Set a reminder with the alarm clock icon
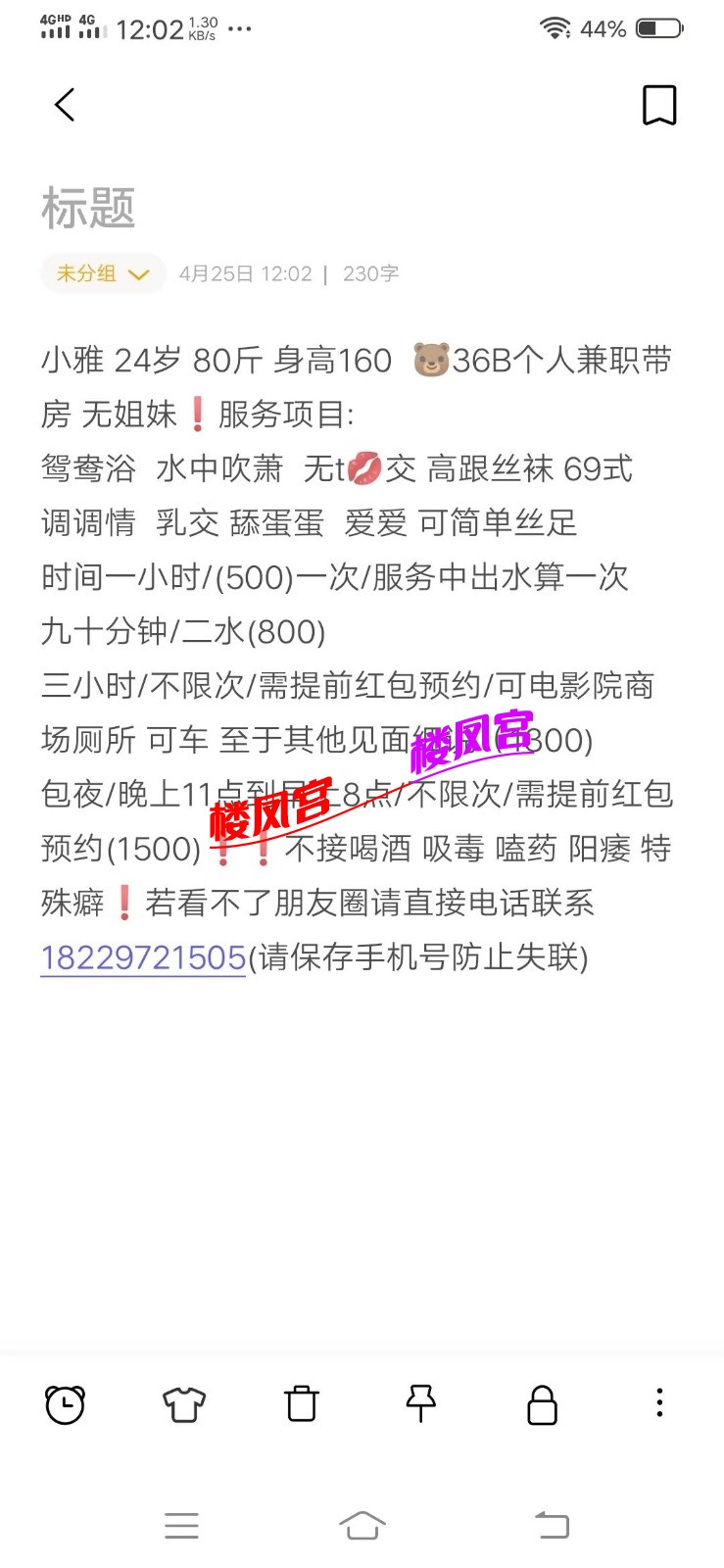The width and height of the screenshot is (724, 1568). (x=66, y=1404)
